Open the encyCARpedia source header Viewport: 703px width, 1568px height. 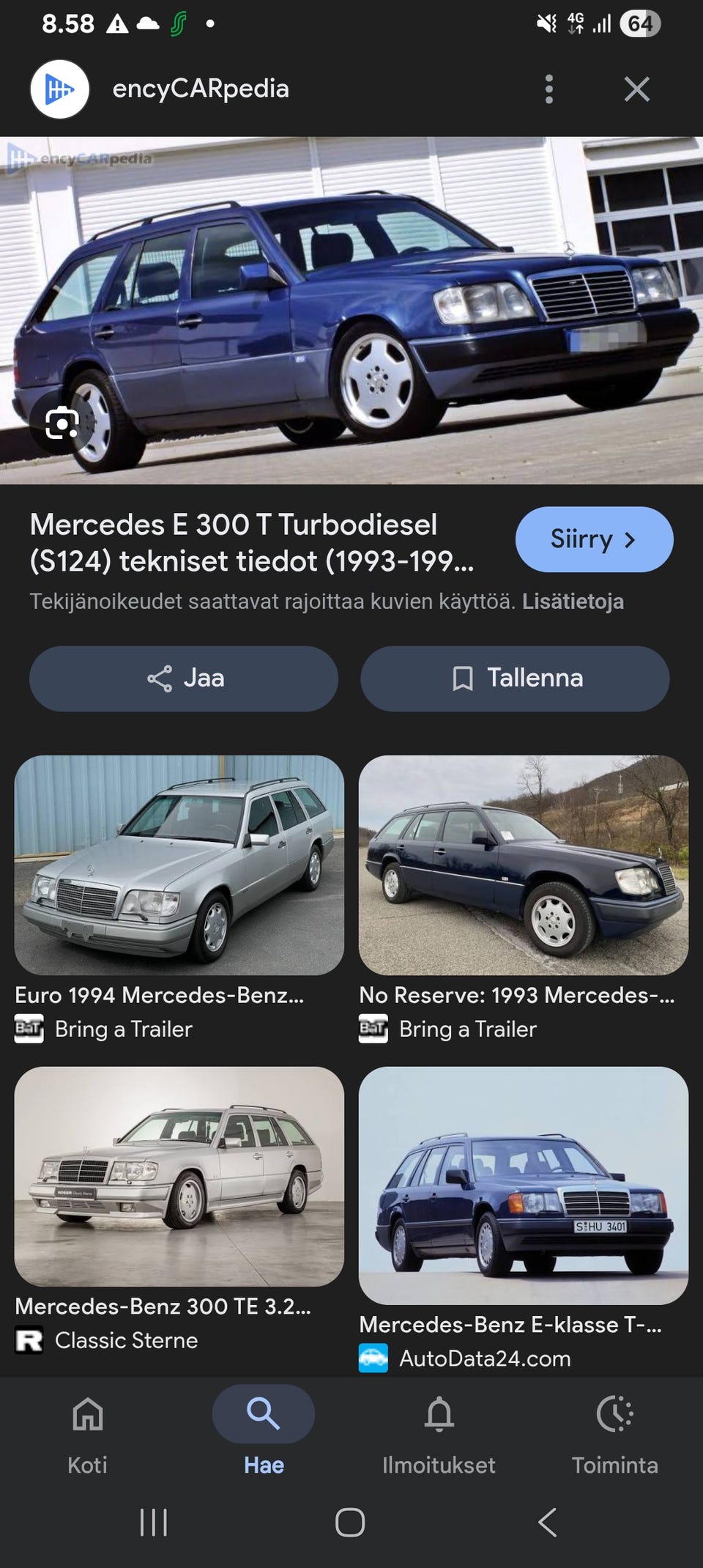pos(200,89)
